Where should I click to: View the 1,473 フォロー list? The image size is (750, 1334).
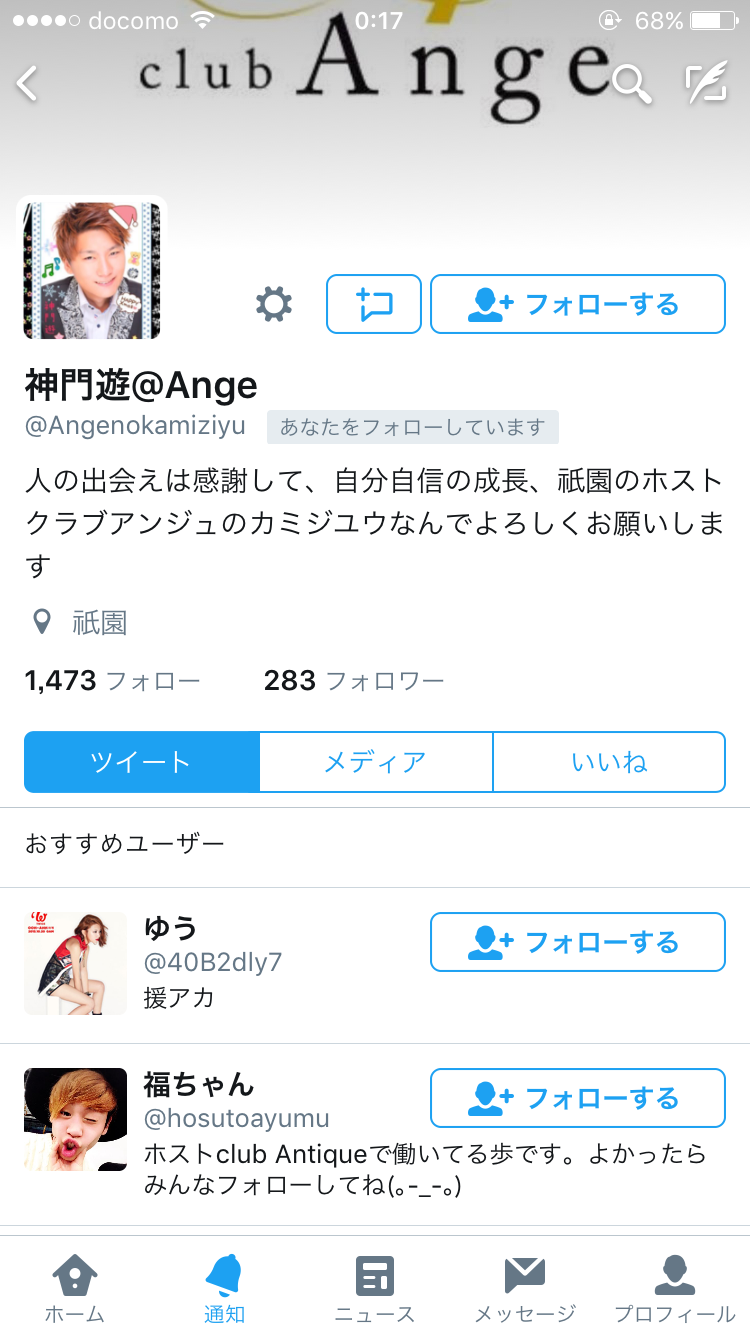112,681
